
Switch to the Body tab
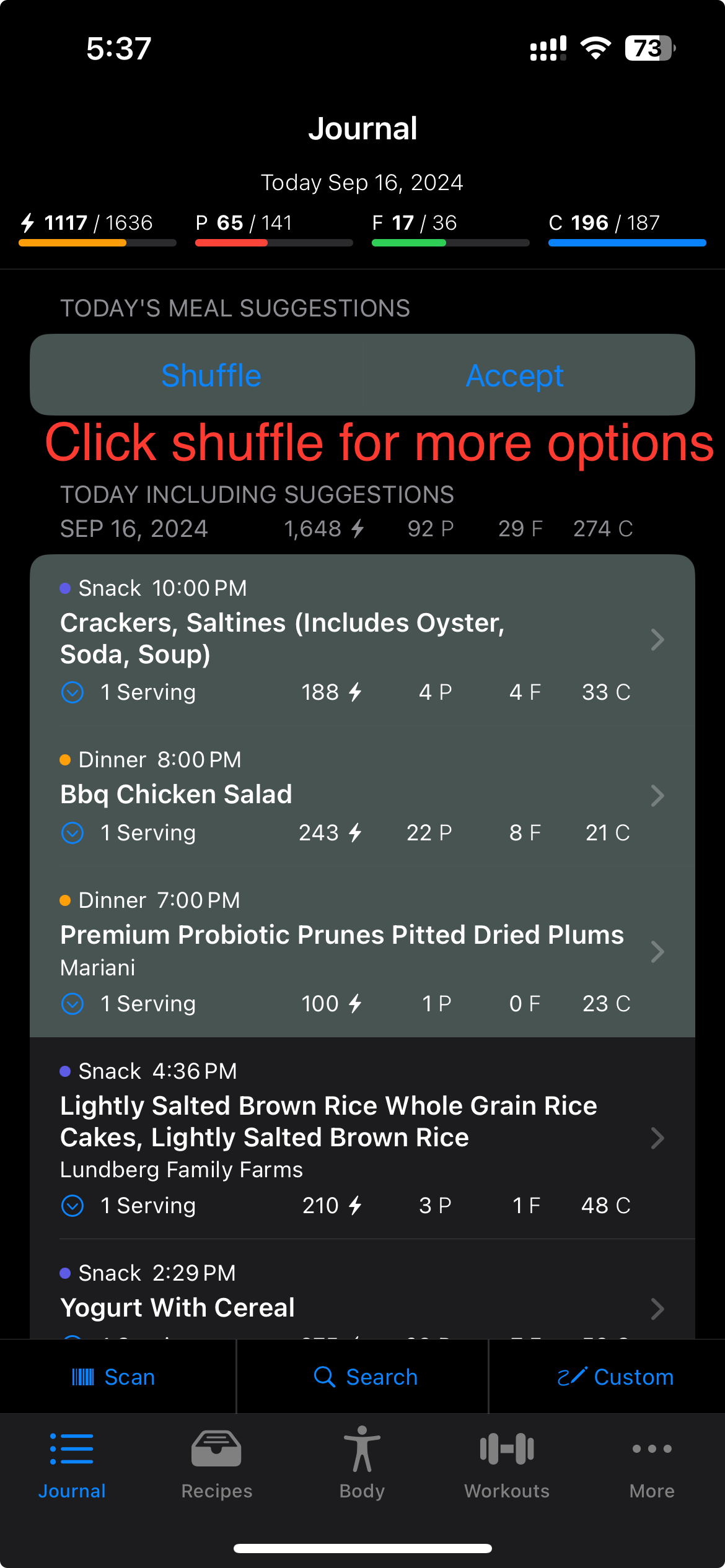point(362,1464)
